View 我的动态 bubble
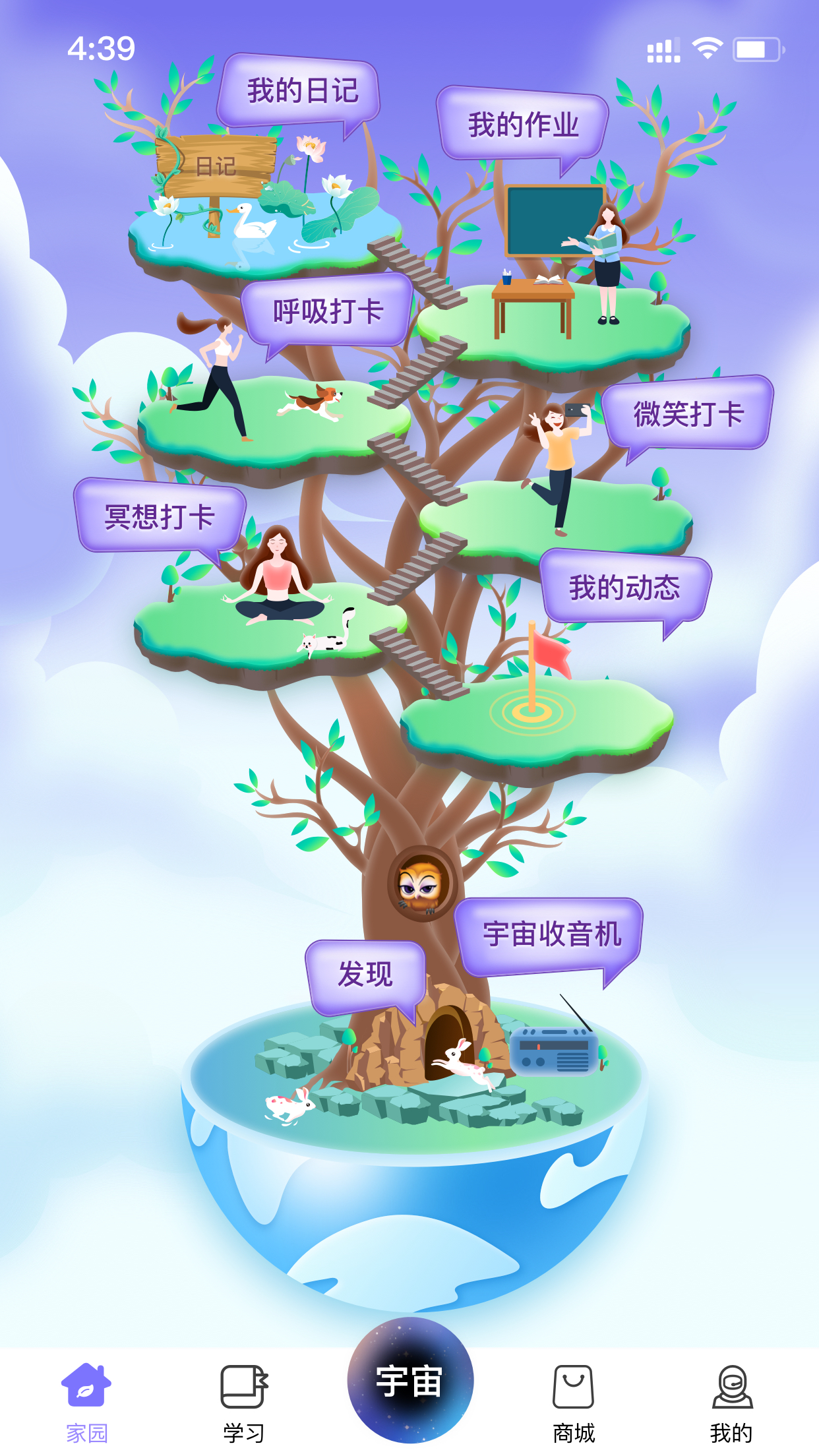 click(x=624, y=588)
